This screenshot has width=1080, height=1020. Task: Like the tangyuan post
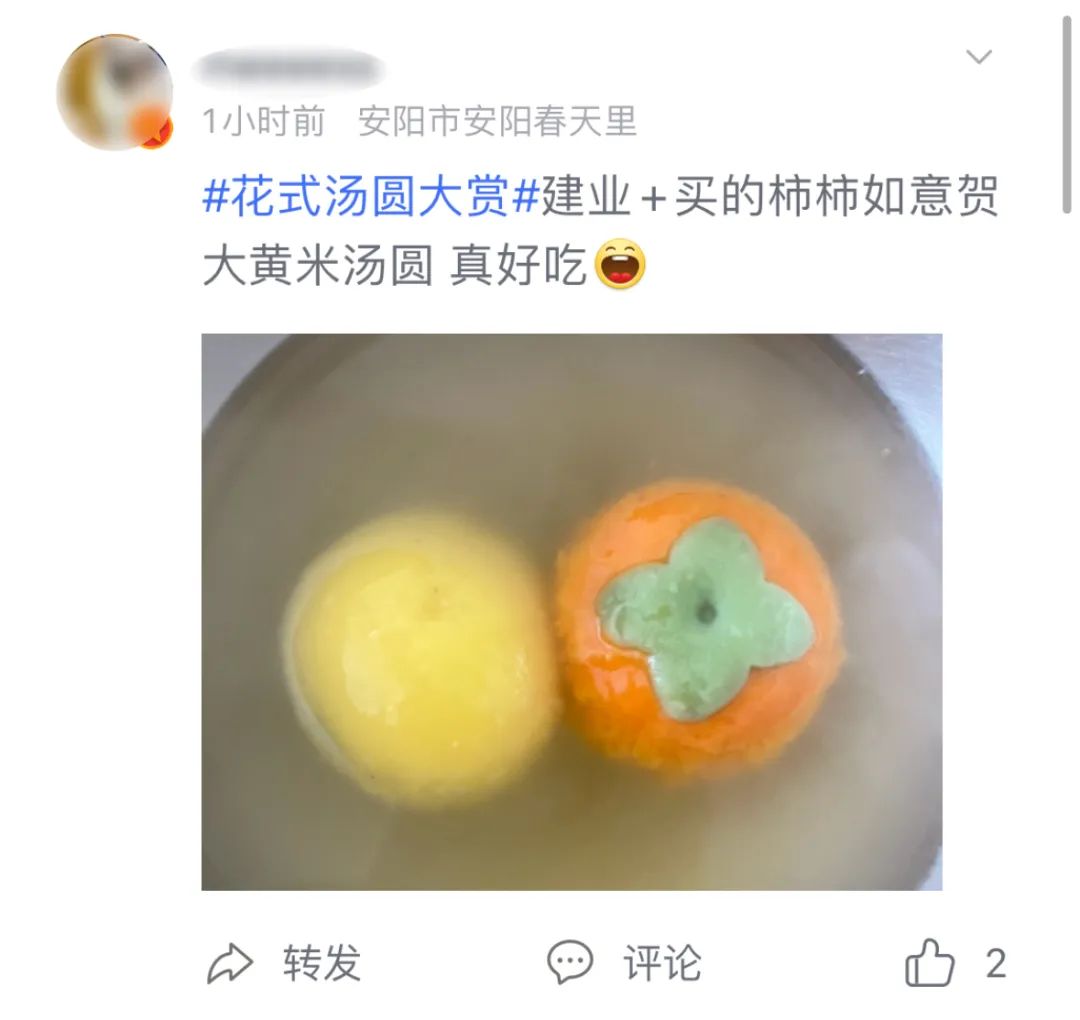[x=932, y=963]
